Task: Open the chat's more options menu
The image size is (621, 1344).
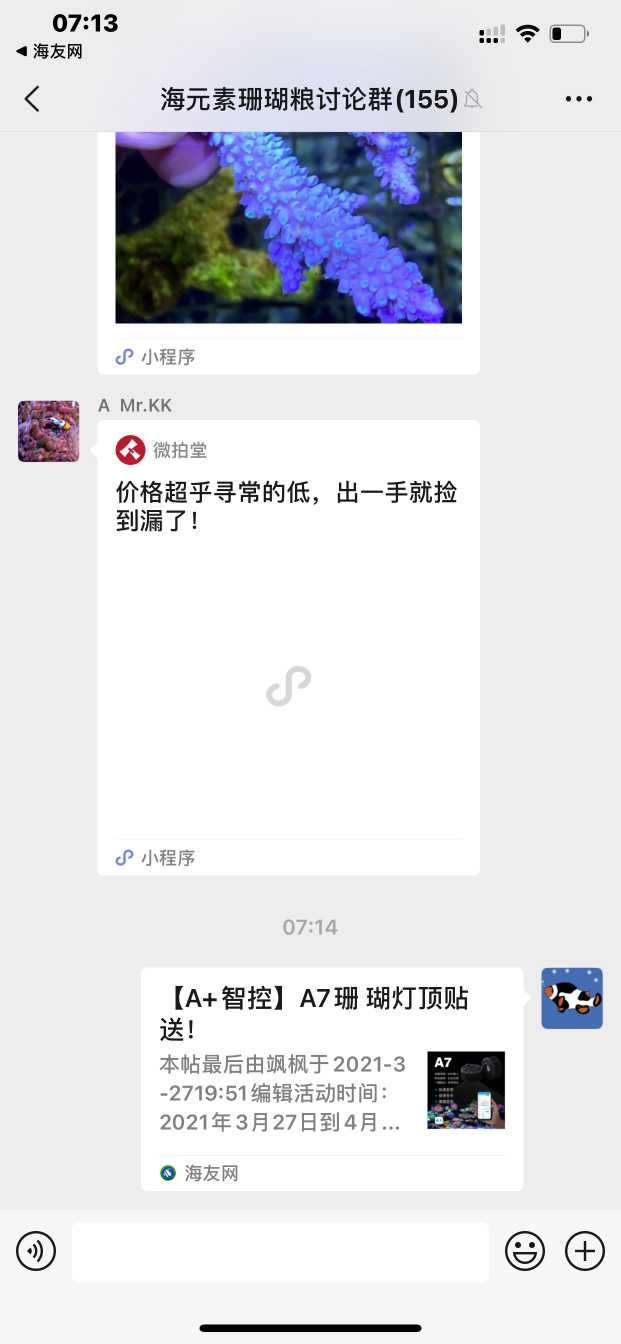Action: pos(579,98)
